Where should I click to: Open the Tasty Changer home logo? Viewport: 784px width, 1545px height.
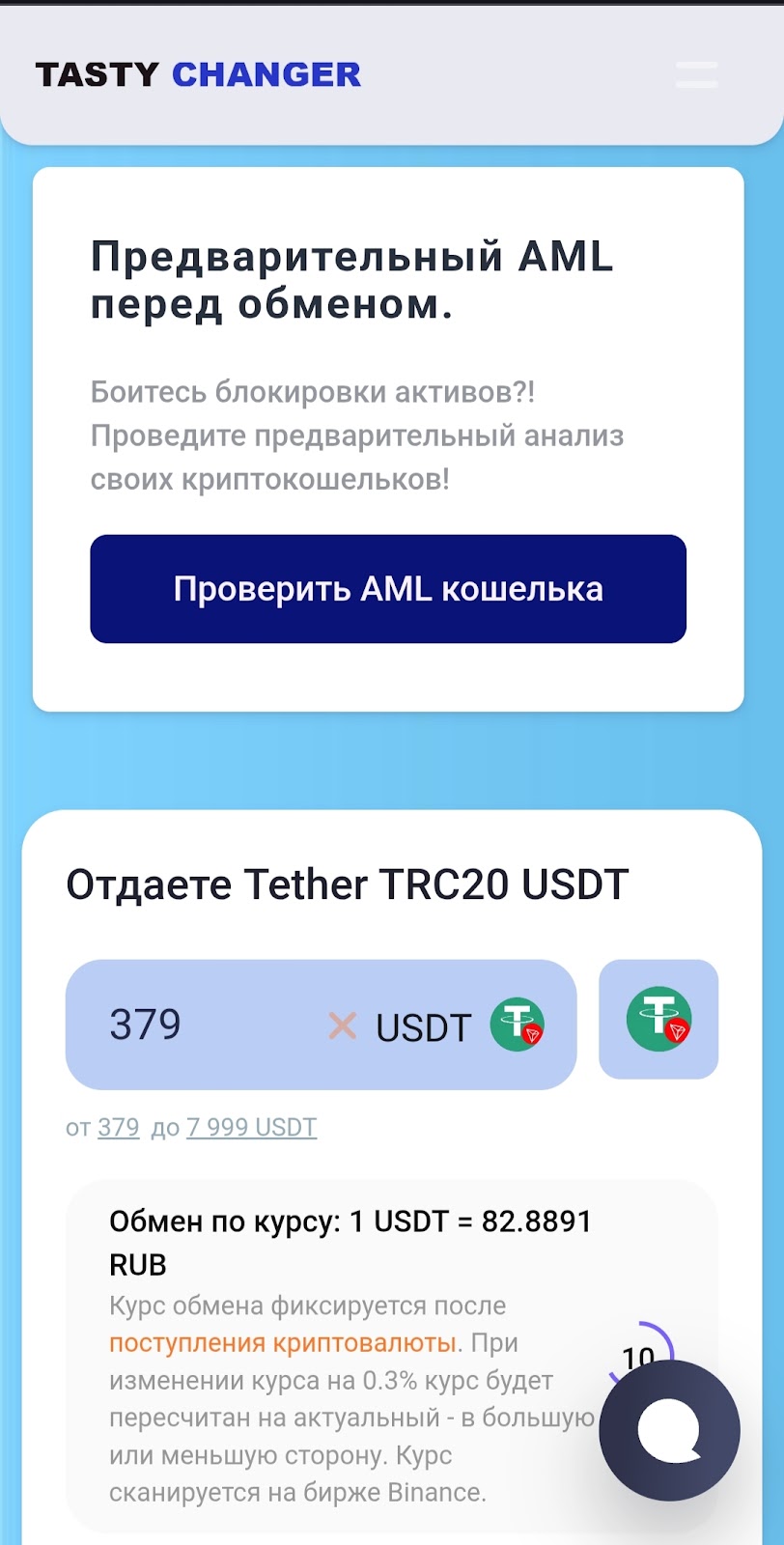198,74
